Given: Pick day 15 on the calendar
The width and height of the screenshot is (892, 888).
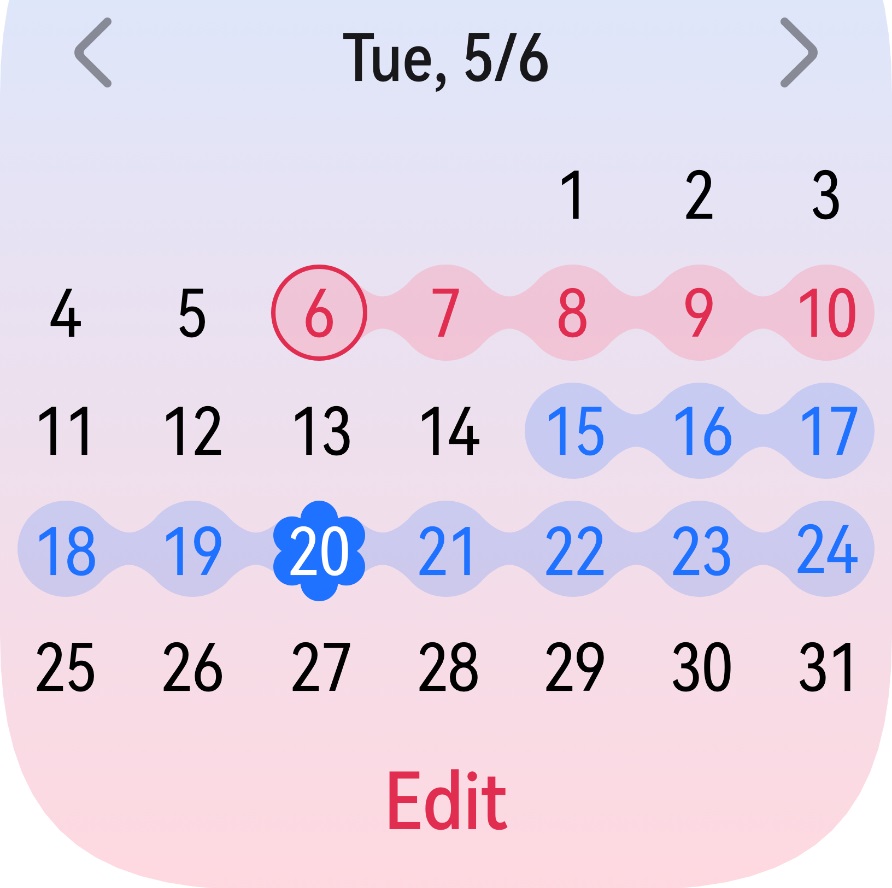Looking at the screenshot, I should tap(574, 432).
